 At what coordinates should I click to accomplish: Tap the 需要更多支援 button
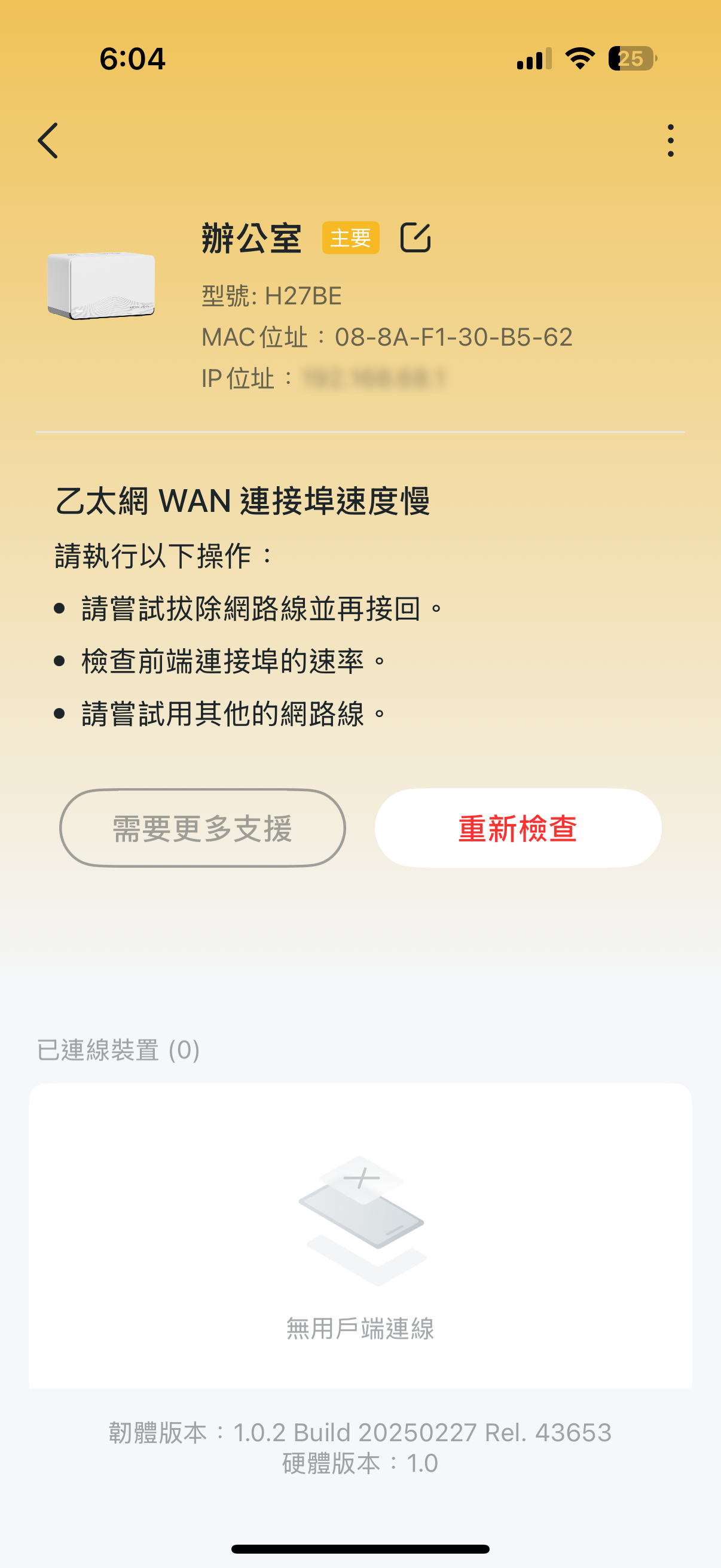(203, 828)
